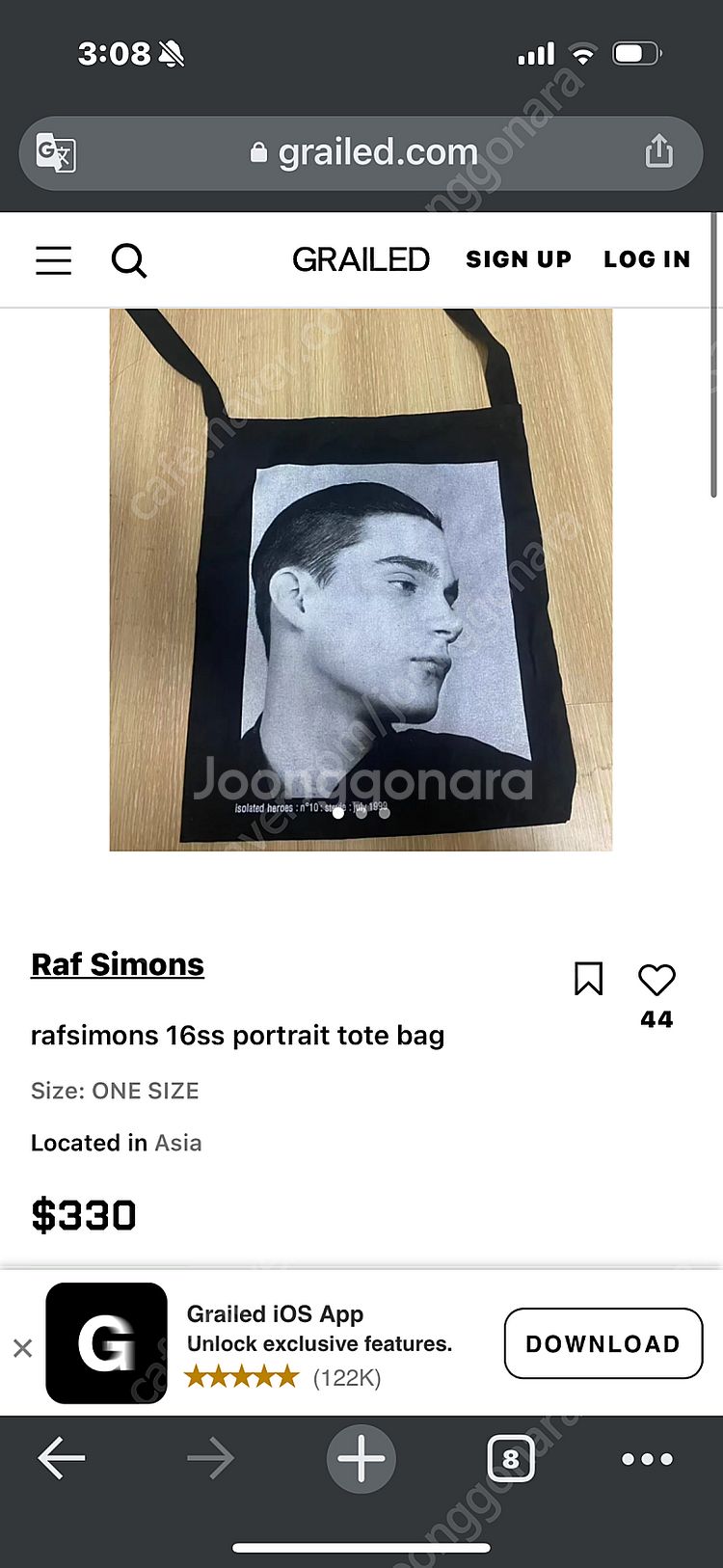Tap SIGN UP
Viewport: 723px width, 1568px height.
click(519, 259)
